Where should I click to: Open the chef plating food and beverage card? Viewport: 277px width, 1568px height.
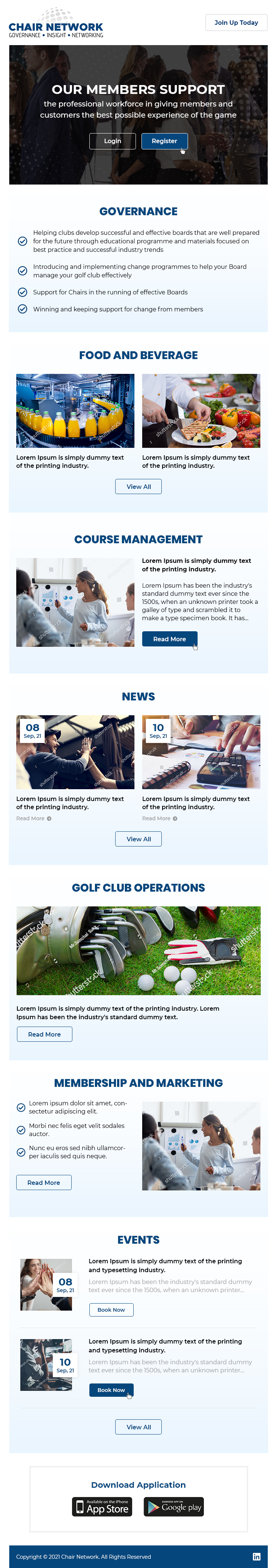(201, 411)
